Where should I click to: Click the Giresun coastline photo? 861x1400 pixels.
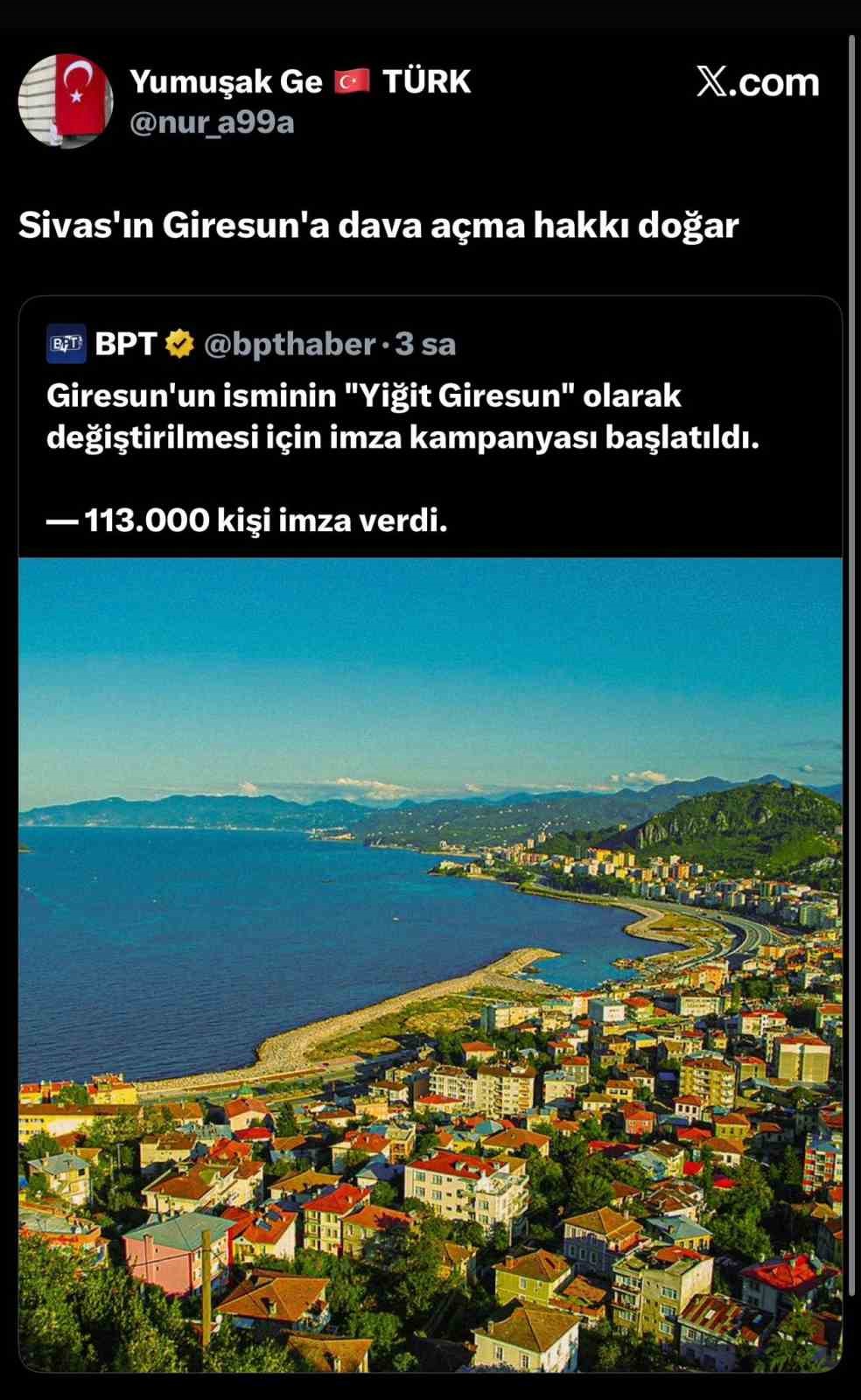(x=430, y=962)
